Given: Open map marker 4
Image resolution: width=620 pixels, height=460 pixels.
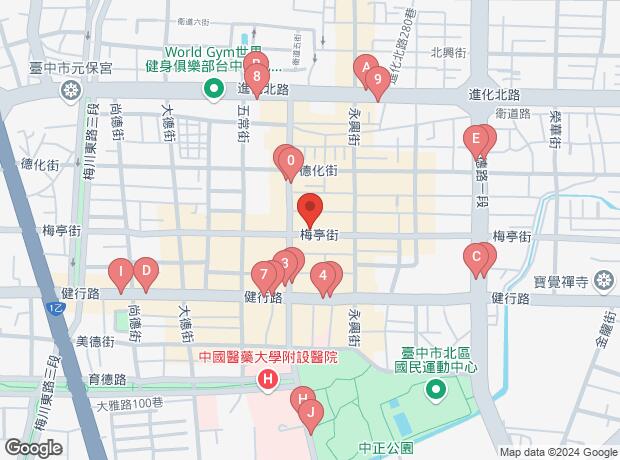Looking at the screenshot, I should click(x=324, y=275).
